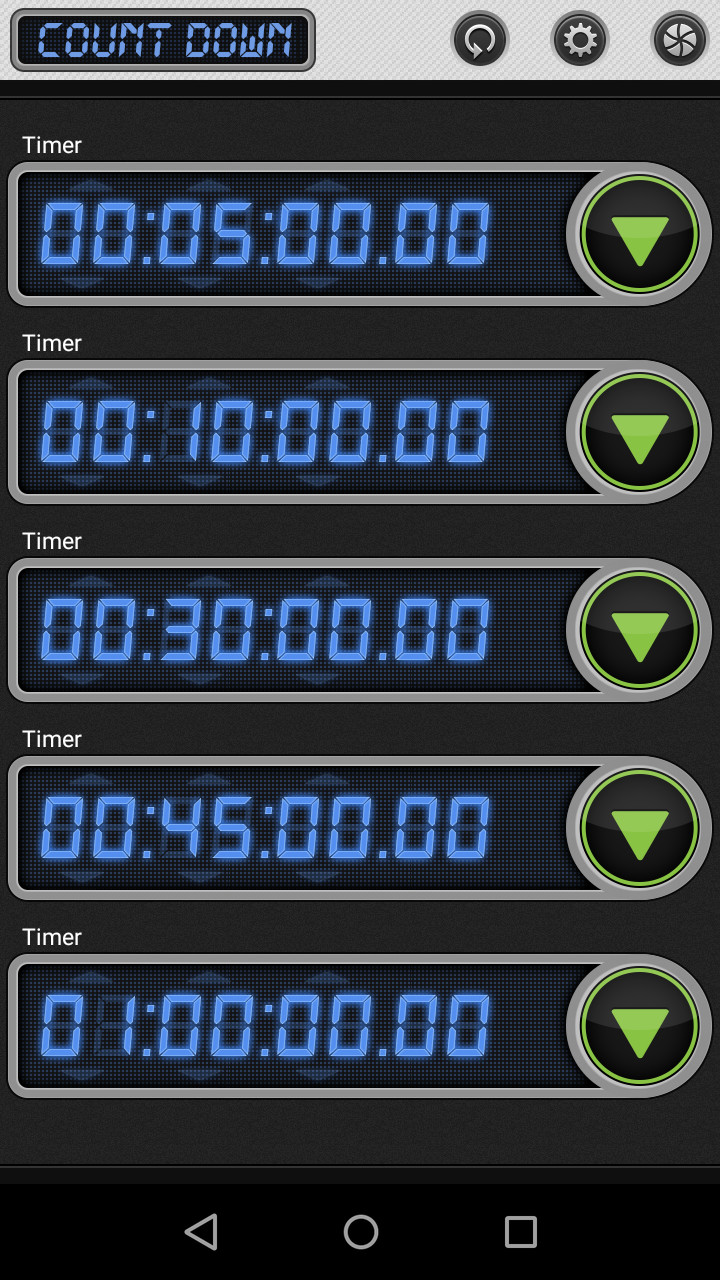Image resolution: width=720 pixels, height=1280 pixels.
Task: Start the 5-minute countdown timer
Action: tap(639, 234)
